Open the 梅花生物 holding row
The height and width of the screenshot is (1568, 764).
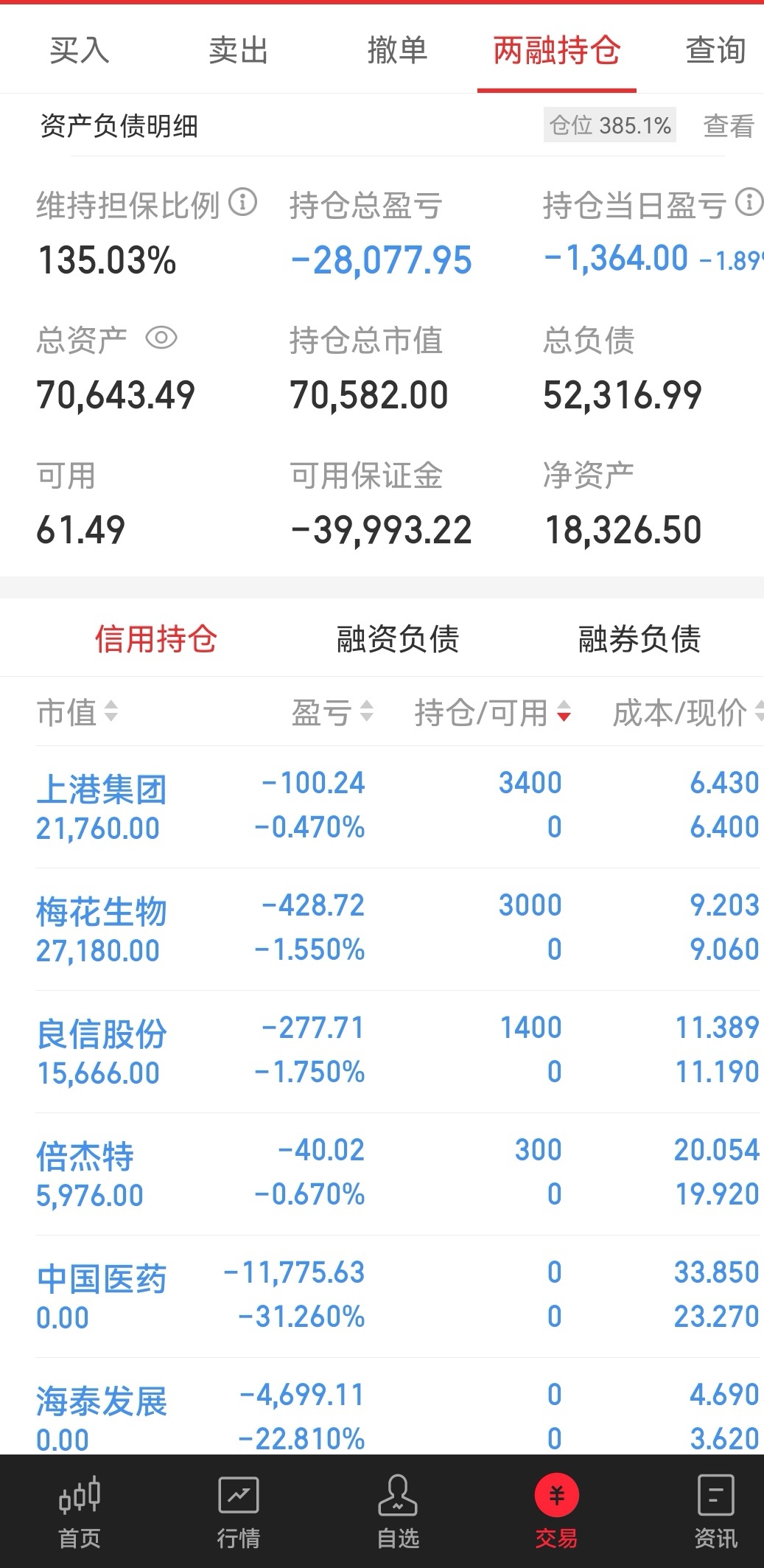[x=398, y=929]
